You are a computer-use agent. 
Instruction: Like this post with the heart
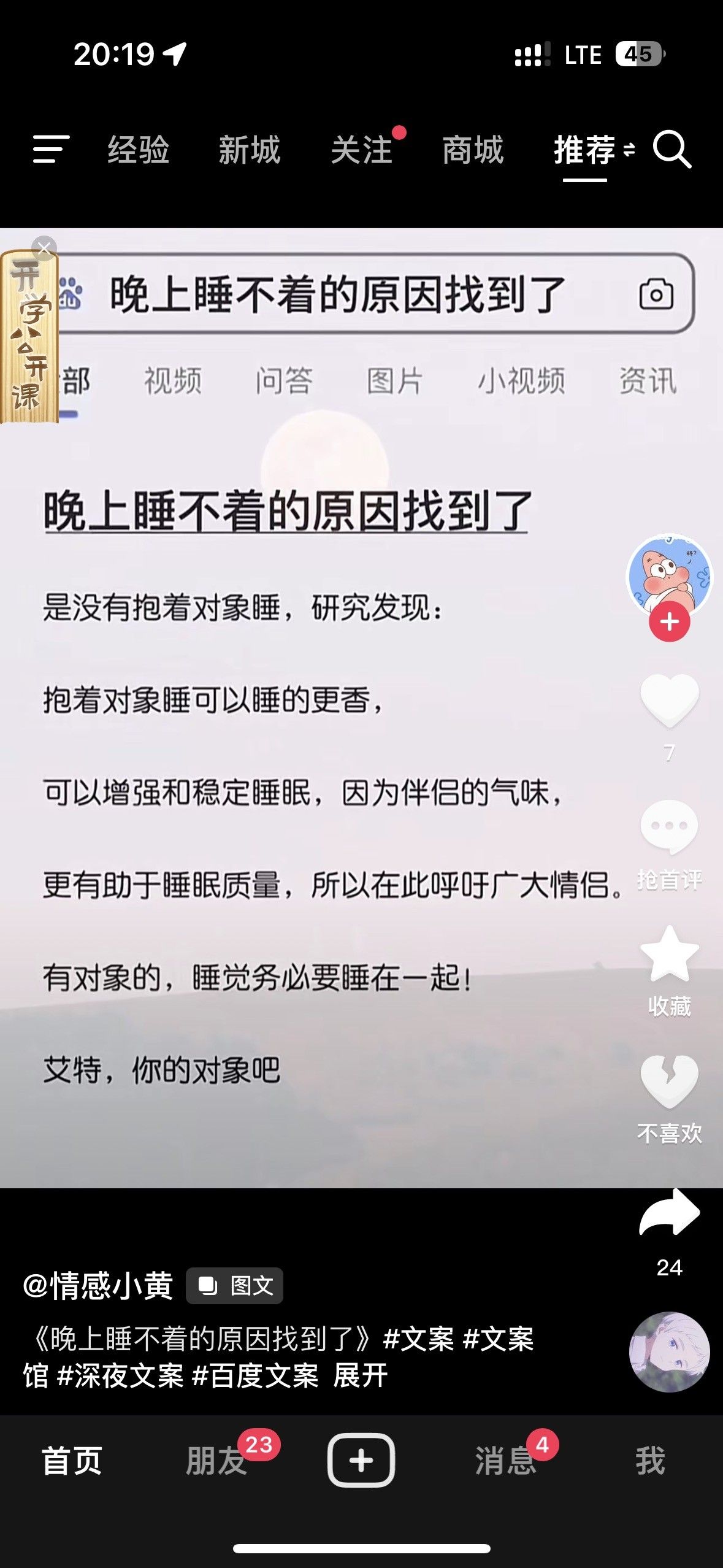pyautogui.click(x=669, y=701)
